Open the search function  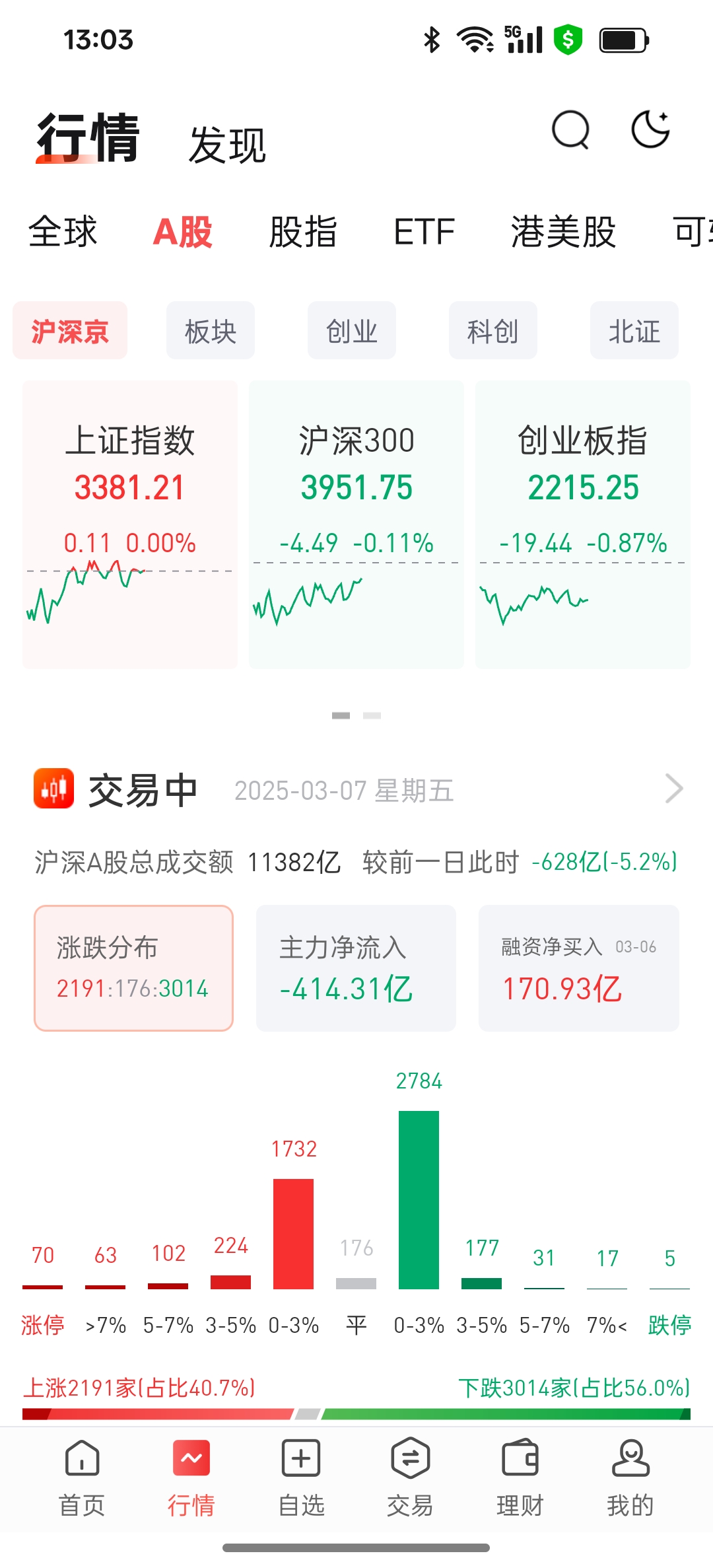[570, 129]
